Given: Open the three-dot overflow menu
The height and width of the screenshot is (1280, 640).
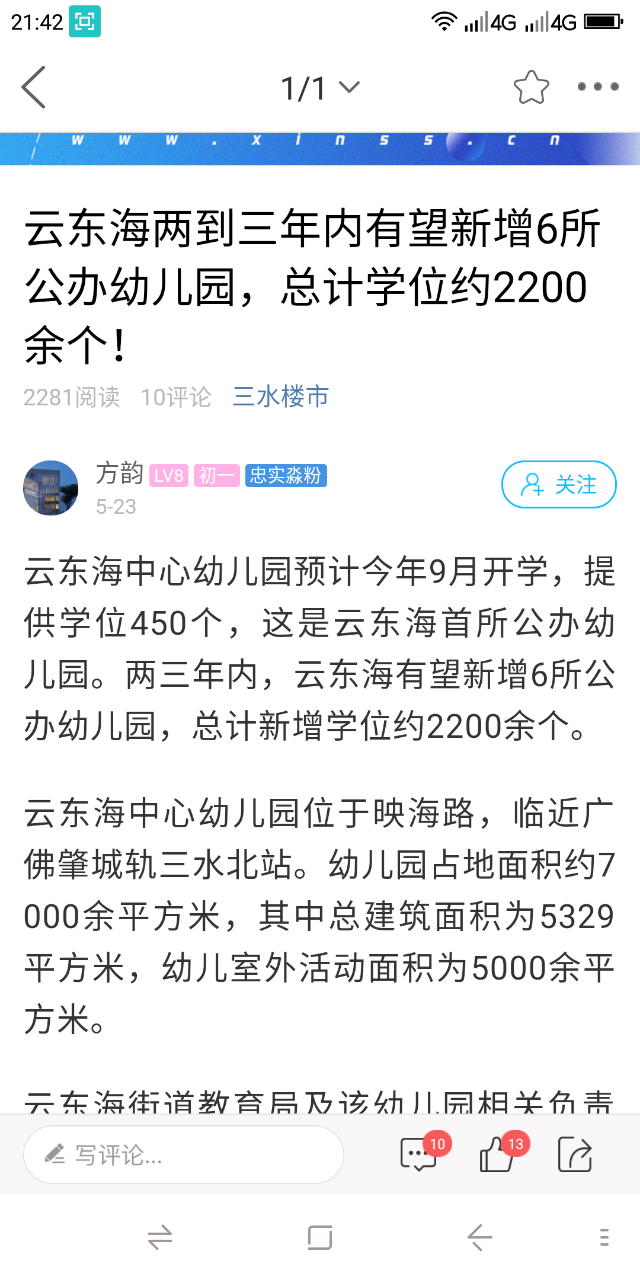Looking at the screenshot, I should coord(598,88).
